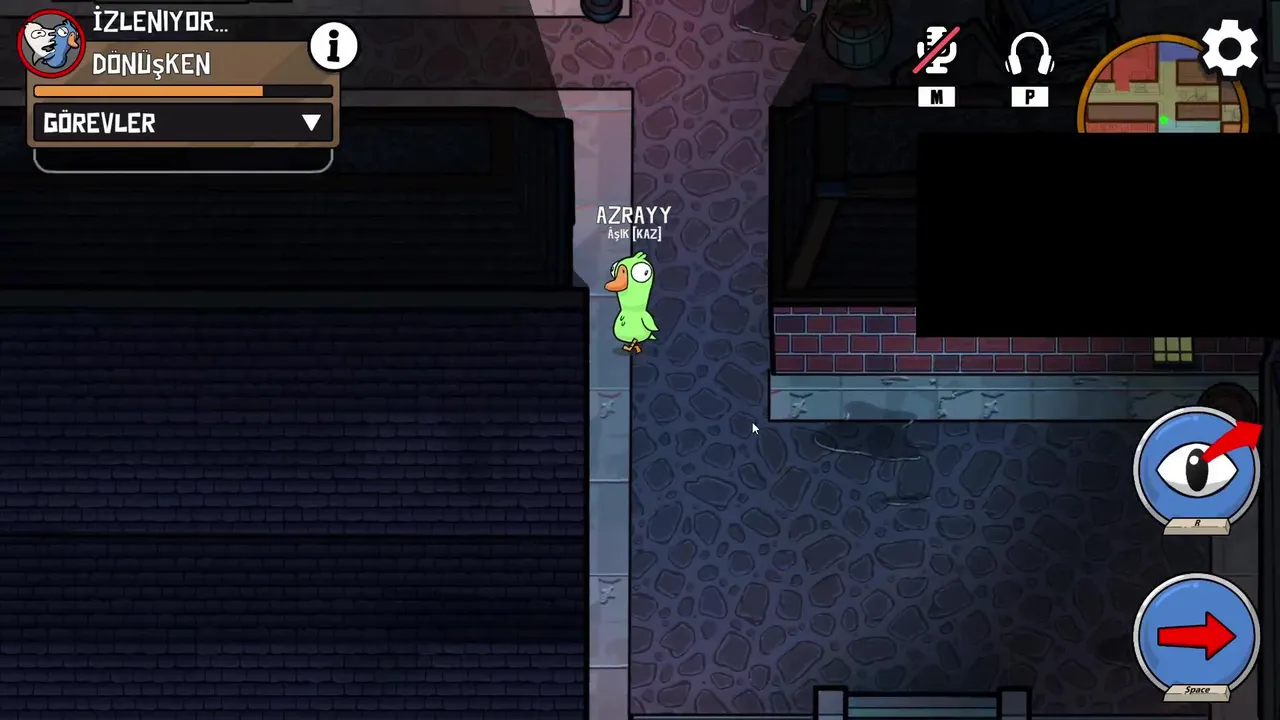Open the settings gear
The image size is (1280, 720).
tap(1229, 48)
